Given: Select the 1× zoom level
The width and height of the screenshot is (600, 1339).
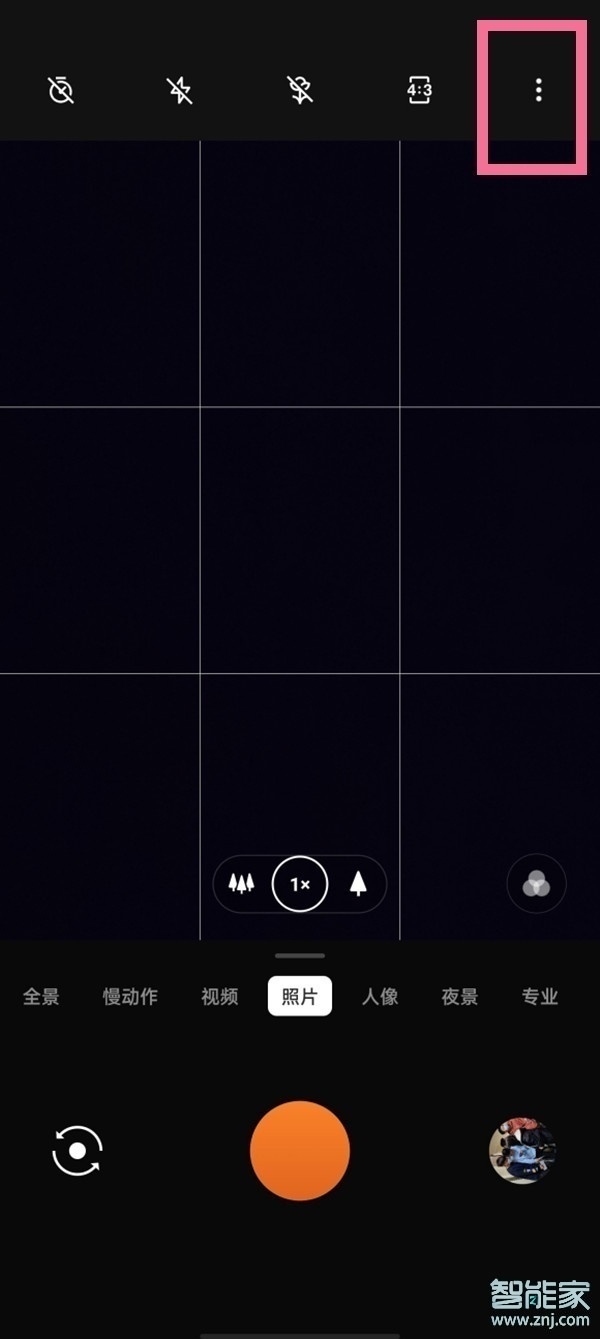Looking at the screenshot, I should coord(300,884).
